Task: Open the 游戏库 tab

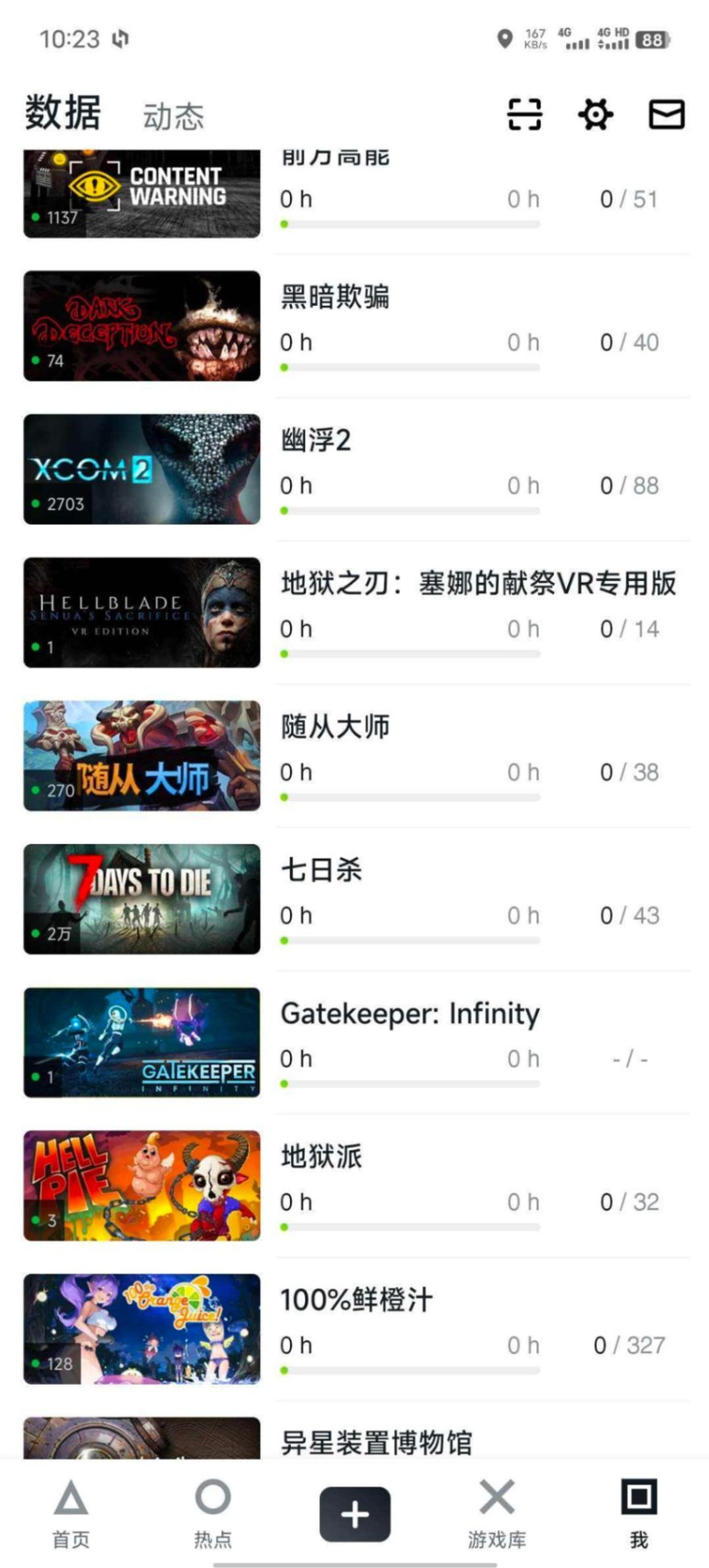Action: tap(496, 1514)
